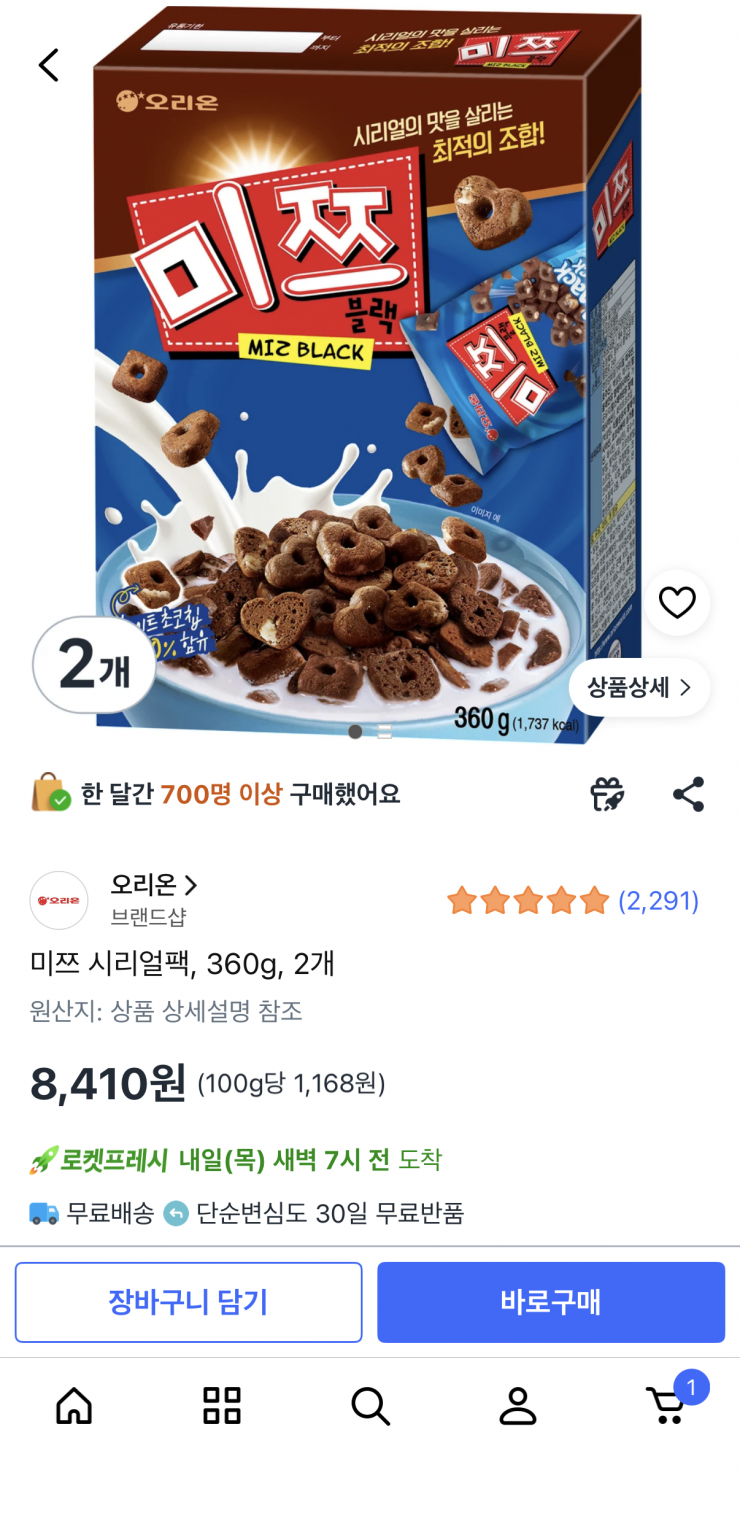Add 미쯔 시리얼팩 to the wishlist heart
Viewport: 740px width, 1516px height.
[678, 602]
